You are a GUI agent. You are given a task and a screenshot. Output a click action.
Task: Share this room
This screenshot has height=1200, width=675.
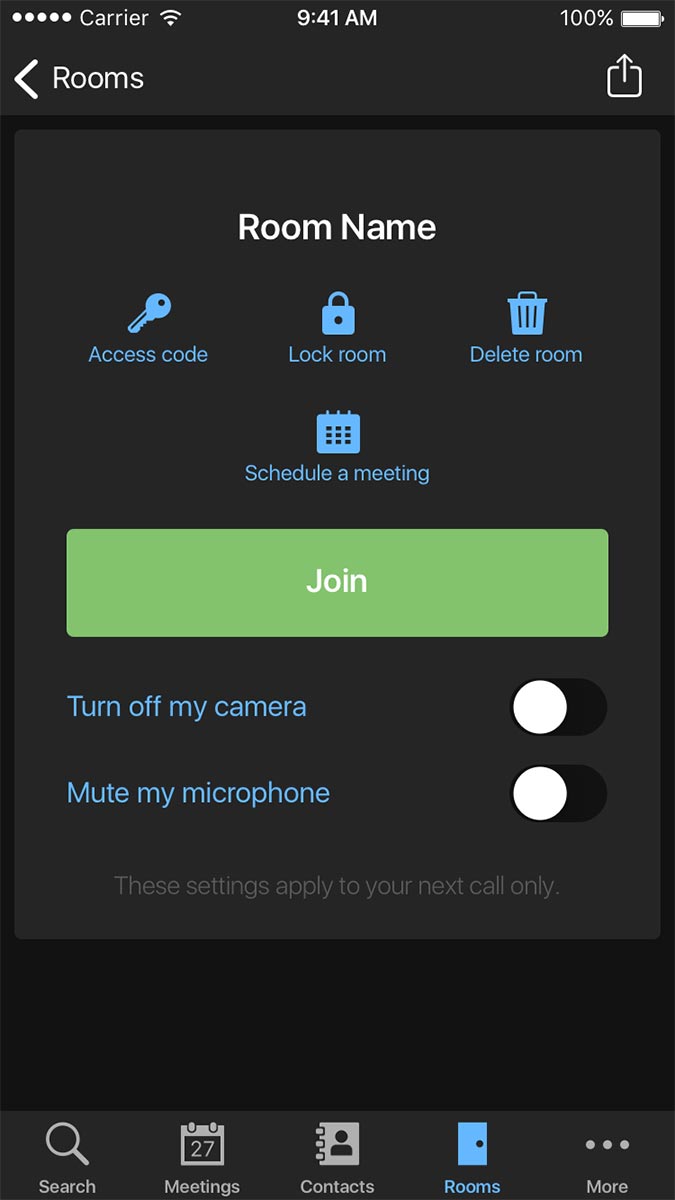coord(624,76)
